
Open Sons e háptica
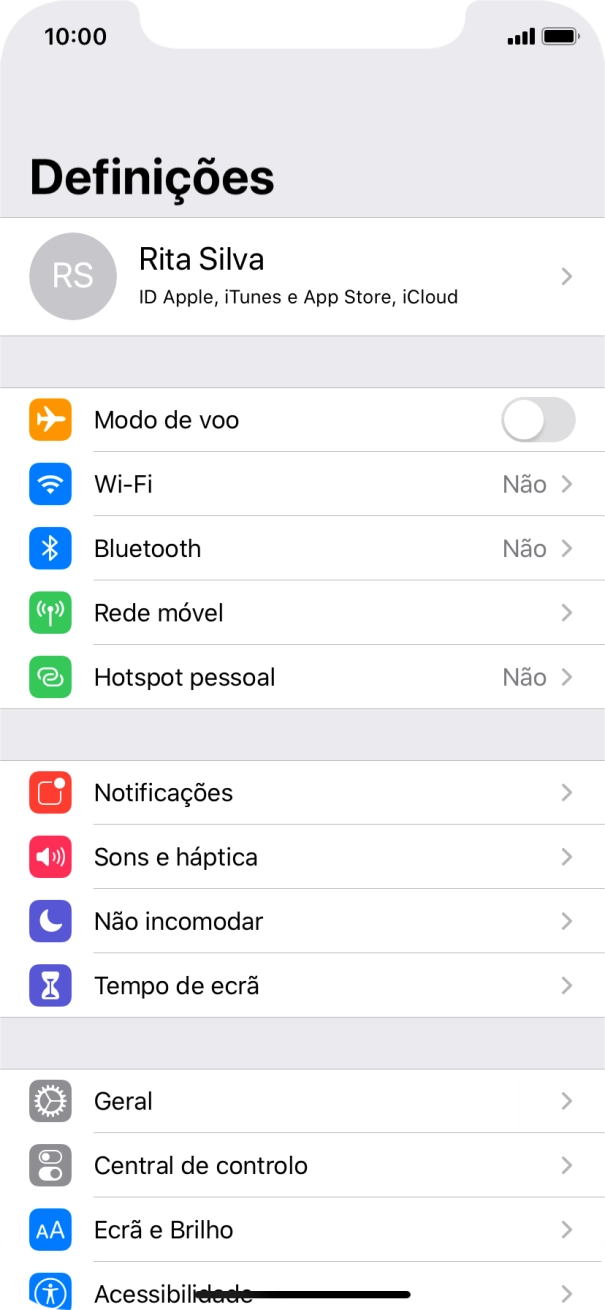point(300,857)
